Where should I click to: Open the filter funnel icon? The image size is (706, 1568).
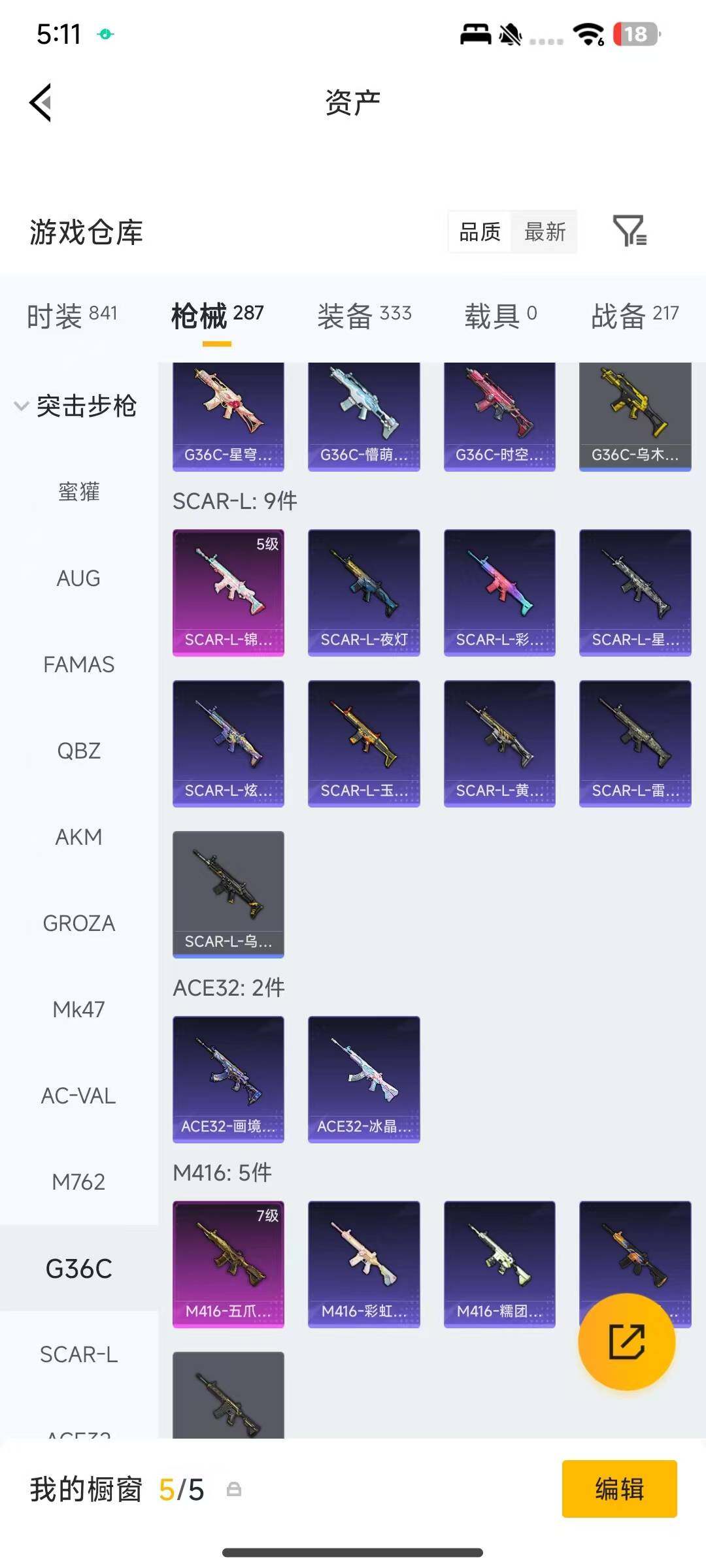[x=629, y=231]
